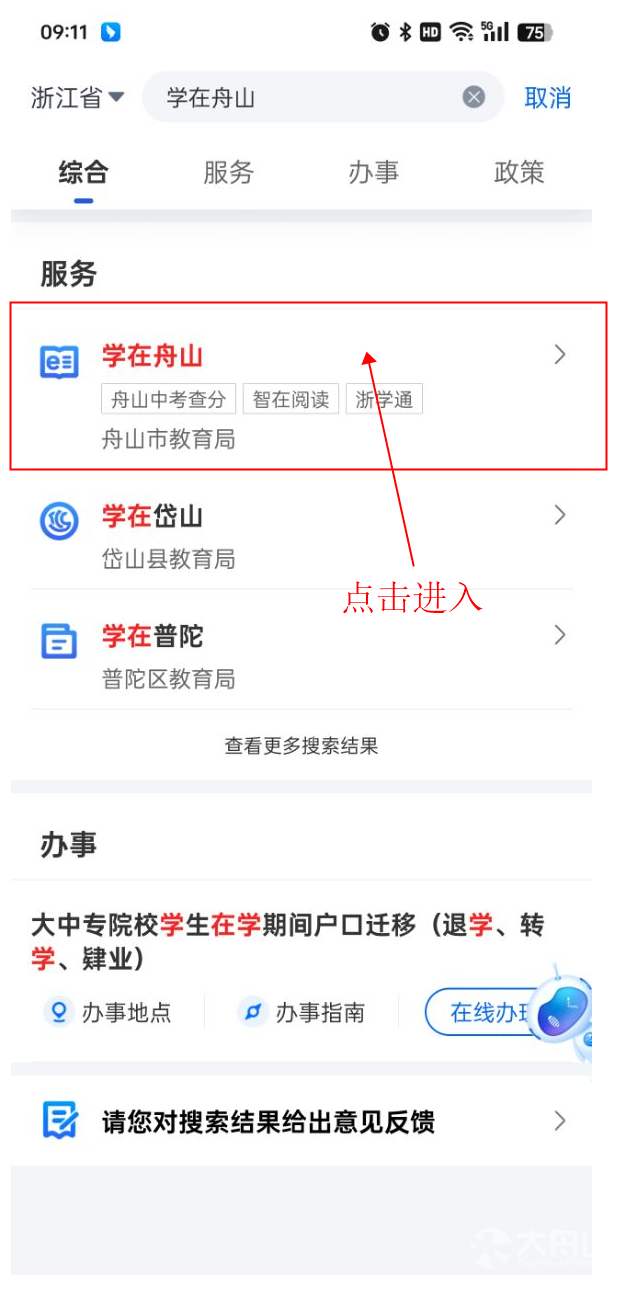The height and width of the screenshot is (1290, 628).
Task: Open the 浙江省 region dropdown
Action: click(78, 98)
